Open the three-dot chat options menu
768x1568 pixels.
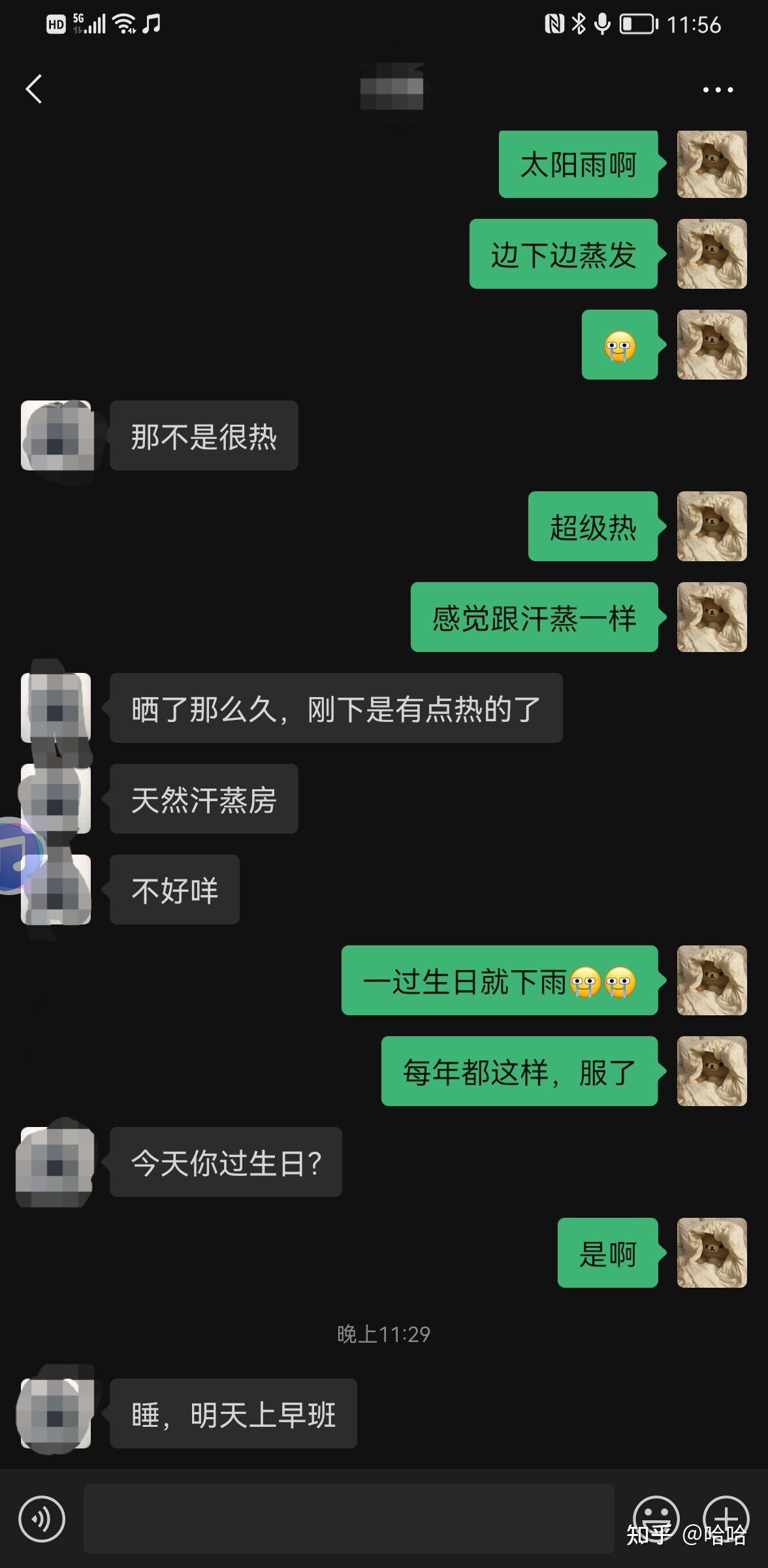click(x=718, y=90)
